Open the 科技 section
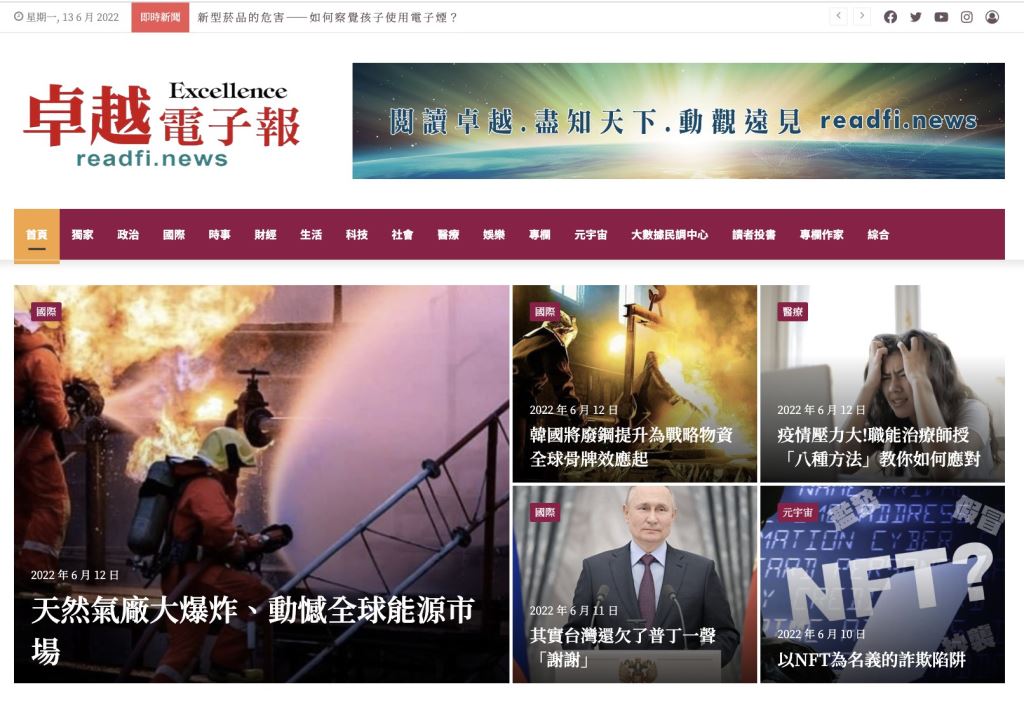The width and height of the screenshot is (1024, 701). point(357,235)
